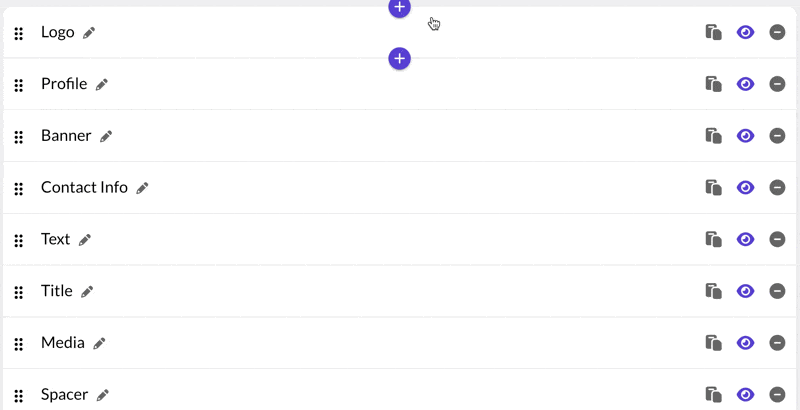Toggle visibility of the Media section
Viewport: 800px width, 410px height.
(x=745, y=343)
